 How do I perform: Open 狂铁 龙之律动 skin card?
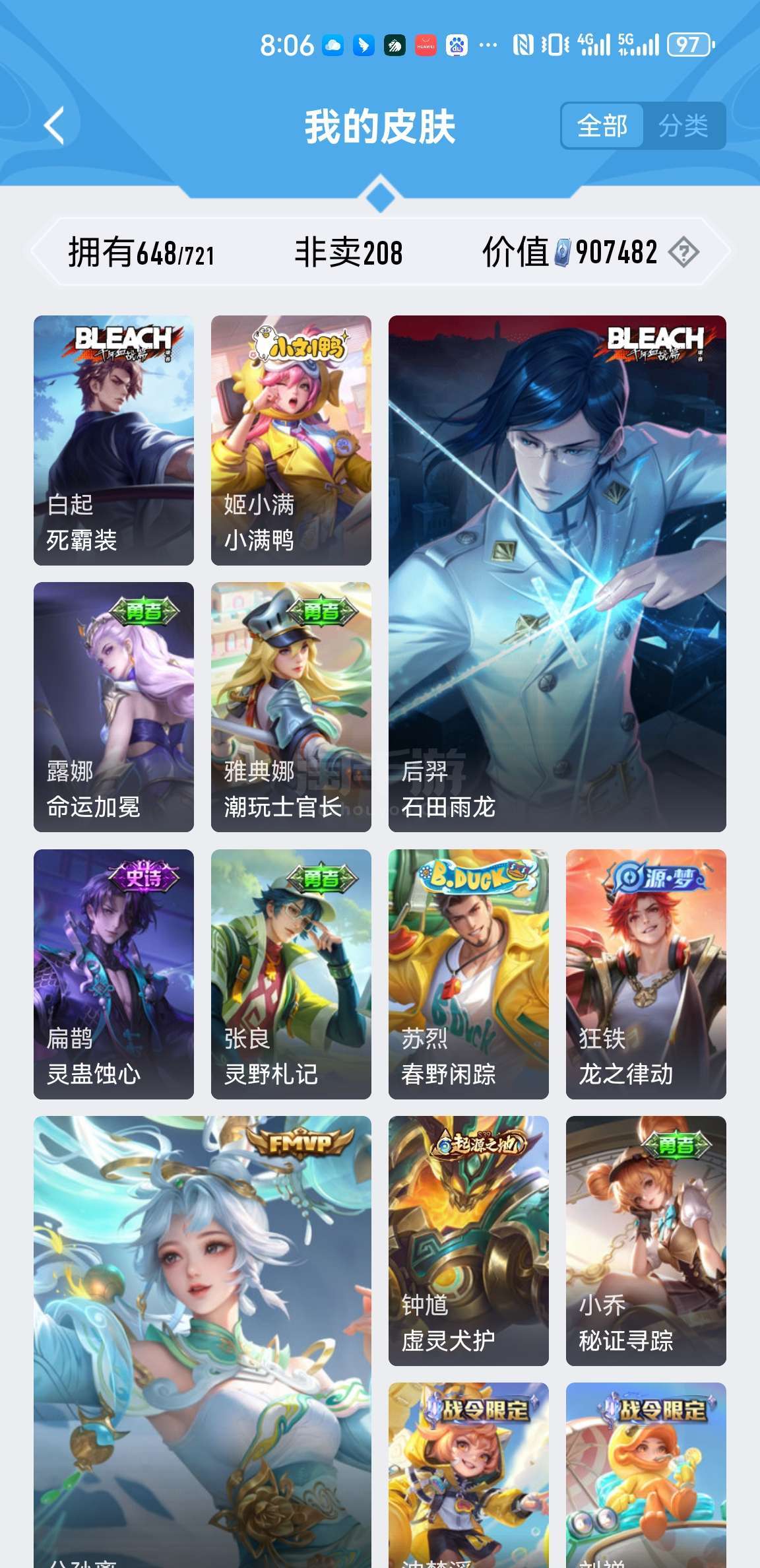pyautogui.click(x=646, y=974)
